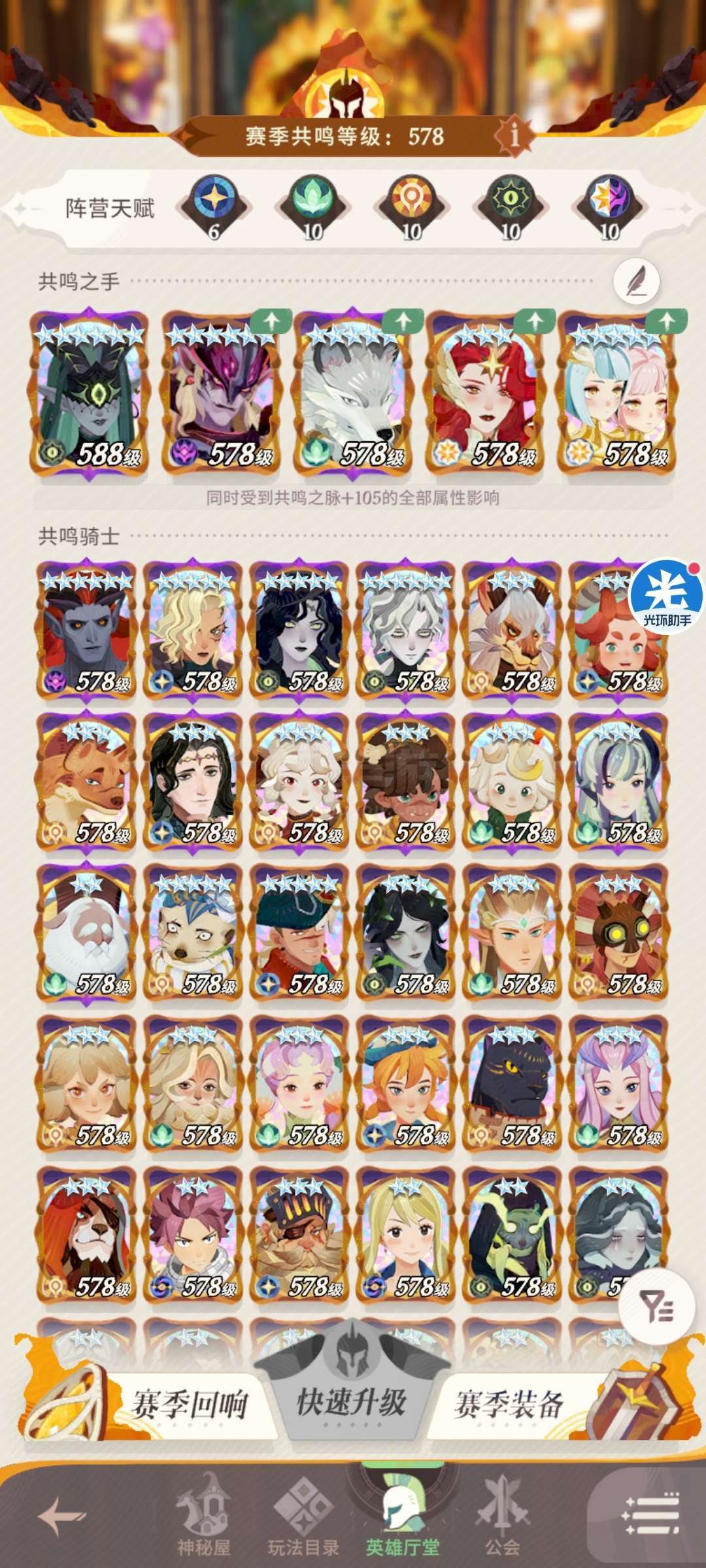The height and width of the screenshot is (1568, 706).
Task: Open the black panther hero card
Action: [x=512, y=1083]
